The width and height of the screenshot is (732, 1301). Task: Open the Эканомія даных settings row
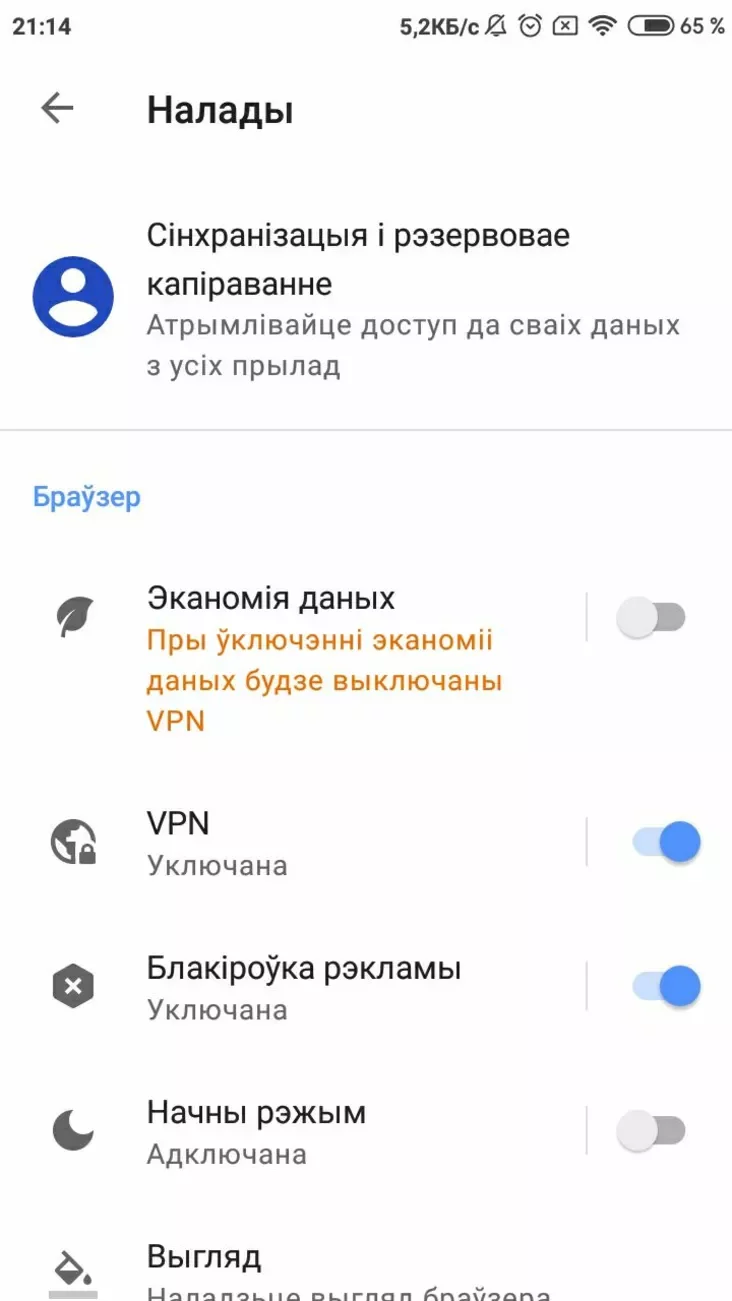(x=292, y=659)
